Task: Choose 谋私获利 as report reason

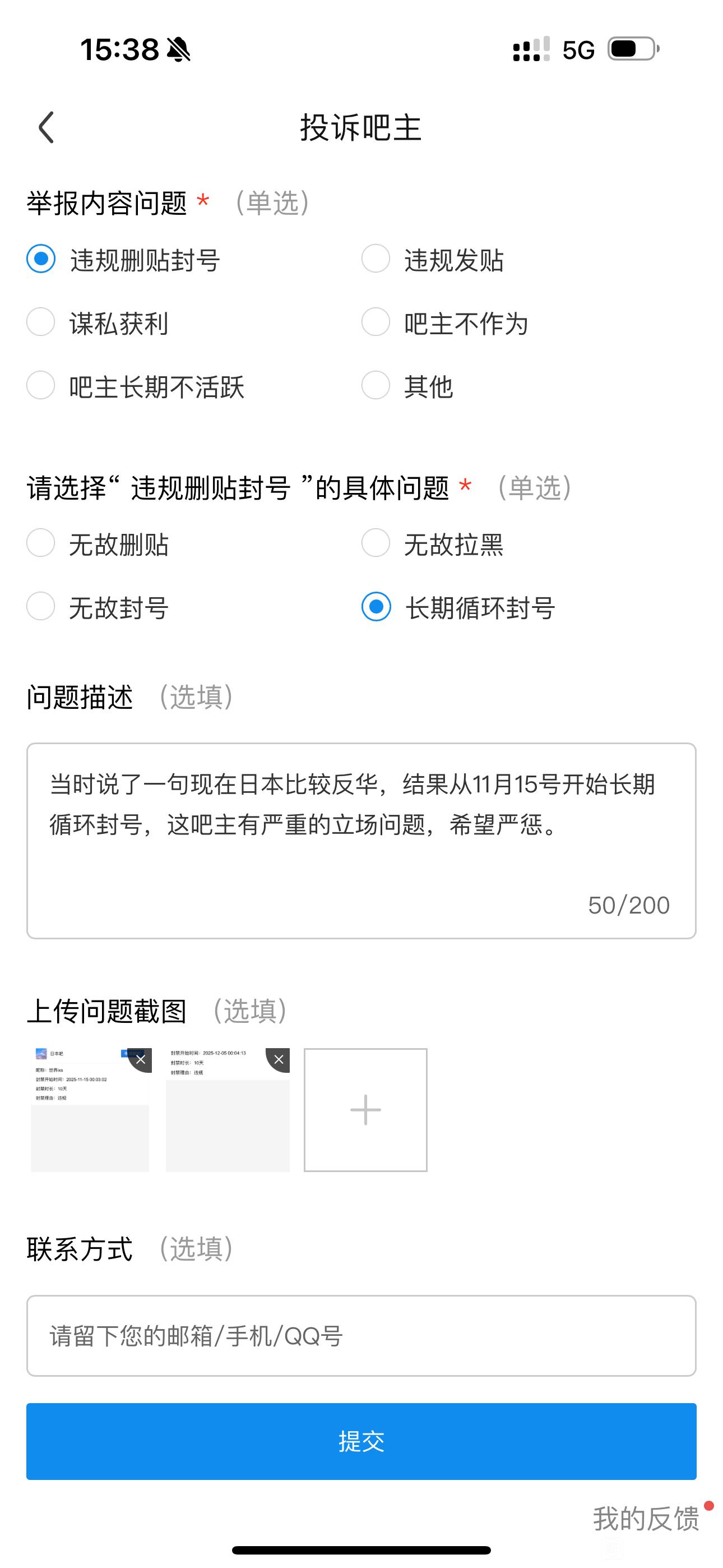Action: [x=41, y=322]
